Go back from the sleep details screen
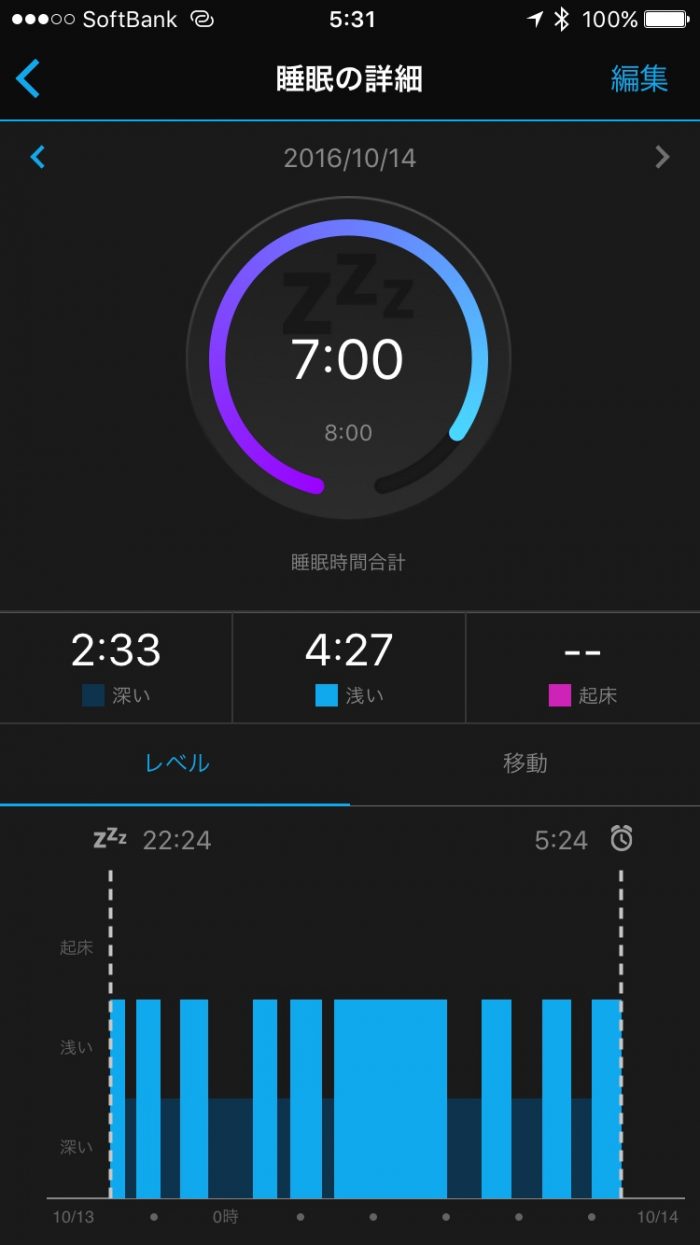Screen dimensions: 700x1245 [28, 78]
